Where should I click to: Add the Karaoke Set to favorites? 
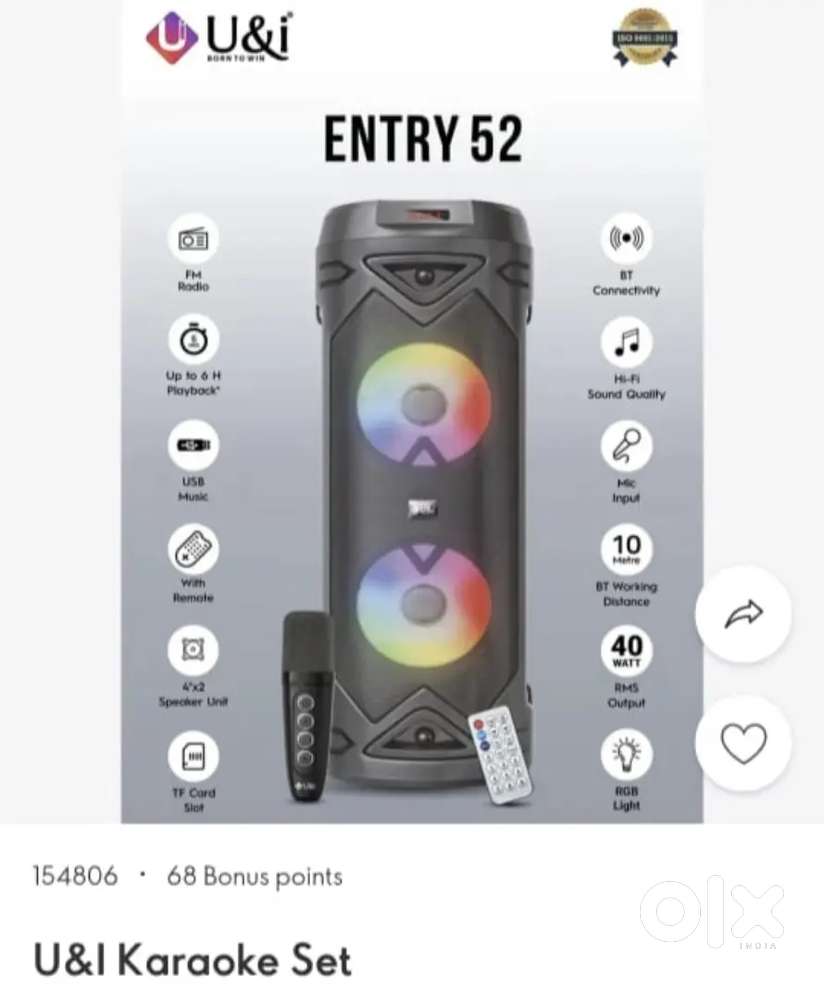(x=743, y=743)
